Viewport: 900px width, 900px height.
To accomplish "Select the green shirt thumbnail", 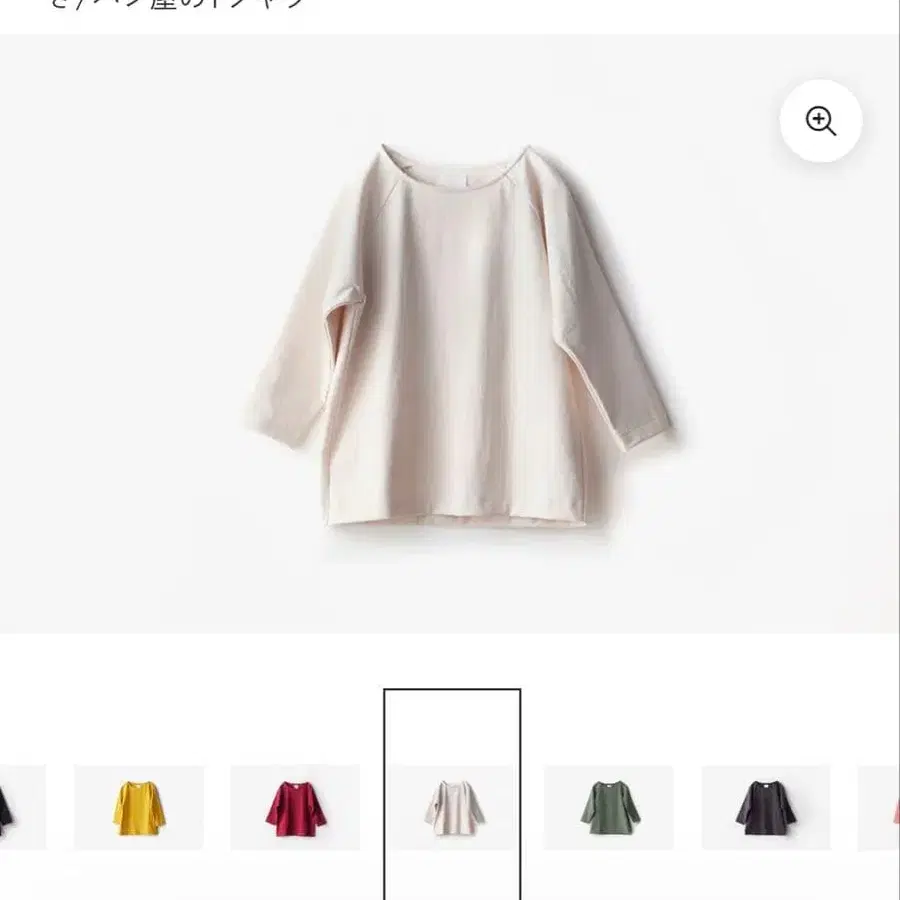I will (x=609, y=808).
